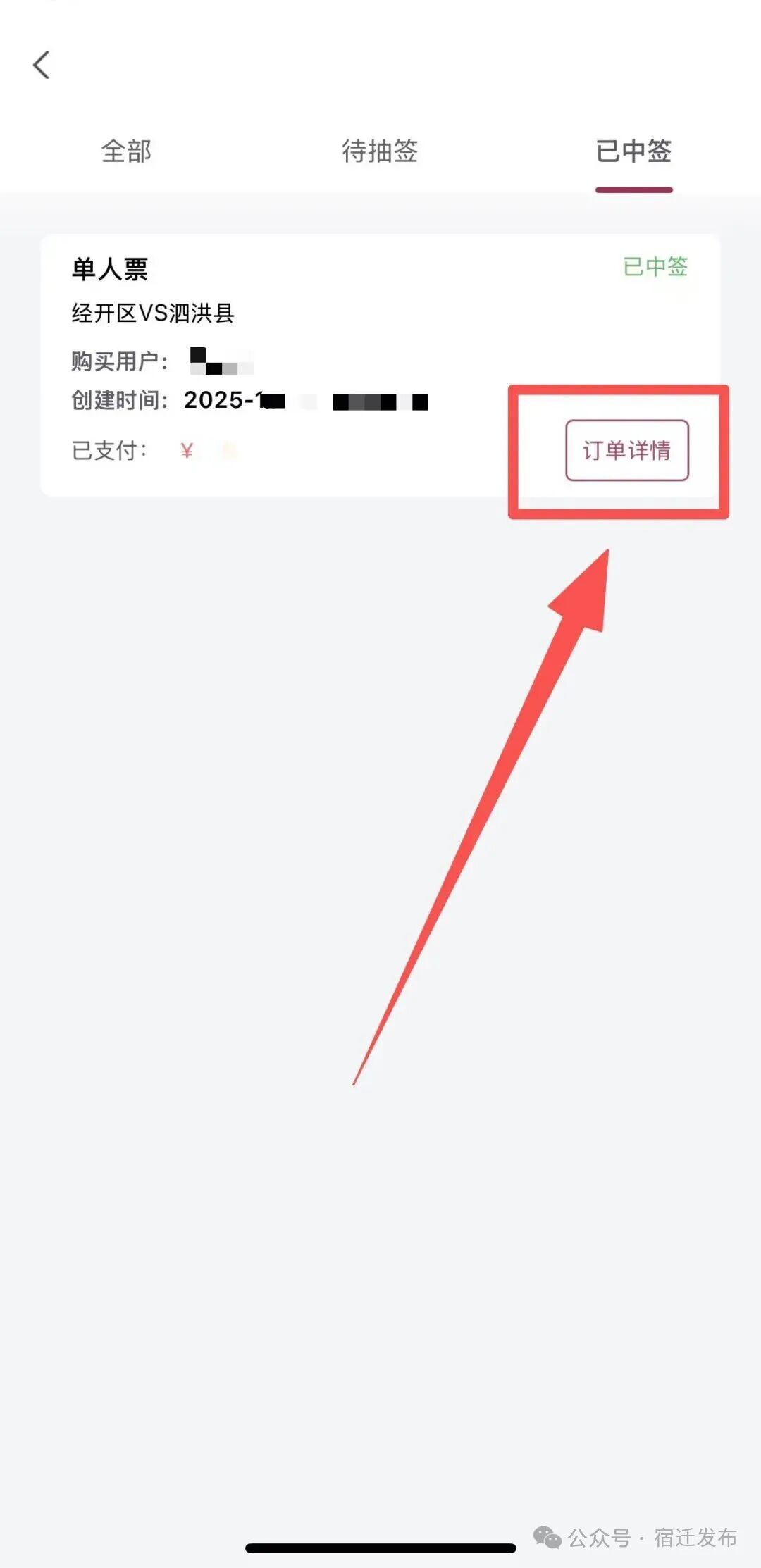Select the 已中签 tab
761x1568 pixels.
[x=634, y=151]
